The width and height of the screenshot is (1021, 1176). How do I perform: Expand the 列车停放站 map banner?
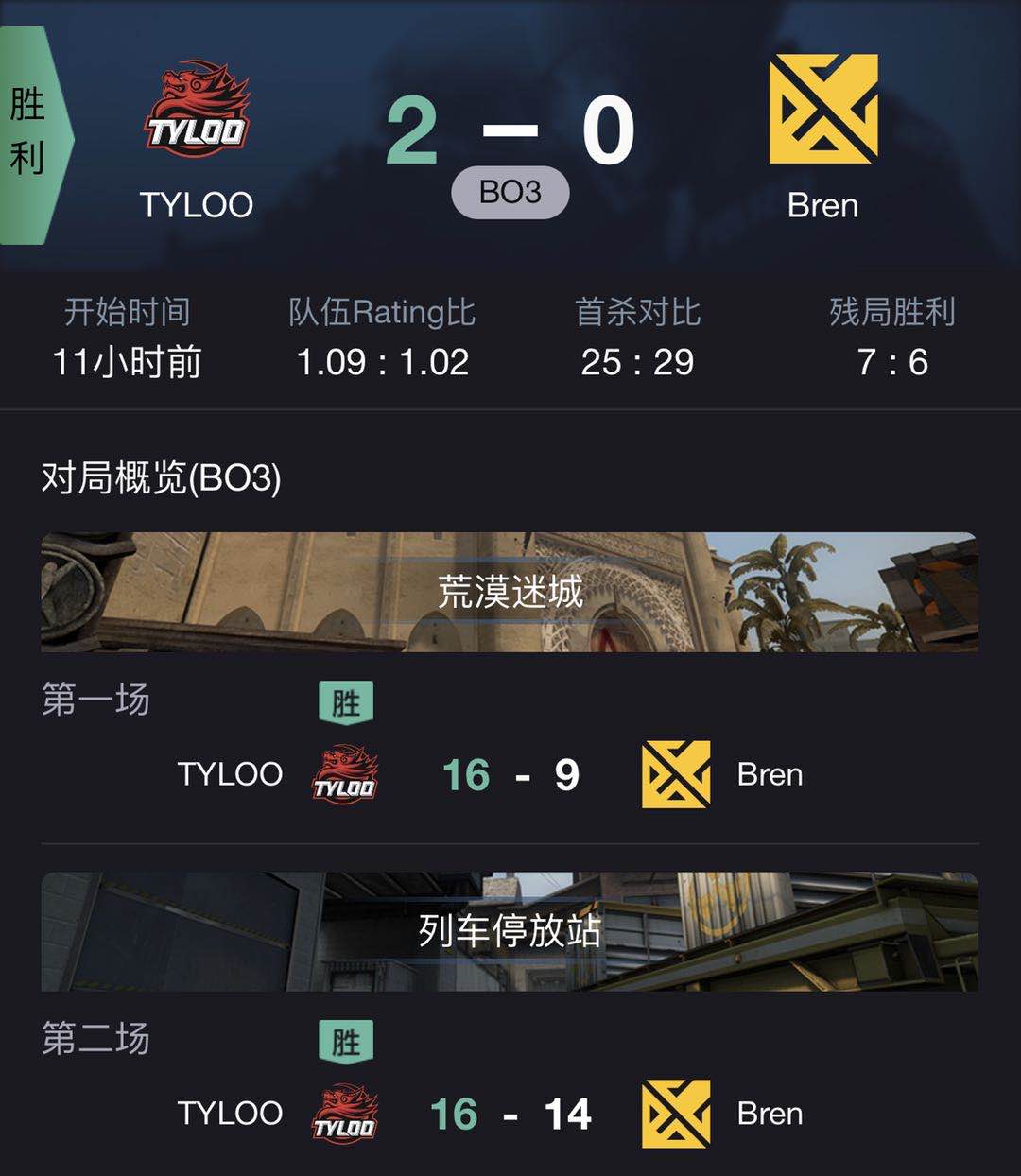click(510, 929)
